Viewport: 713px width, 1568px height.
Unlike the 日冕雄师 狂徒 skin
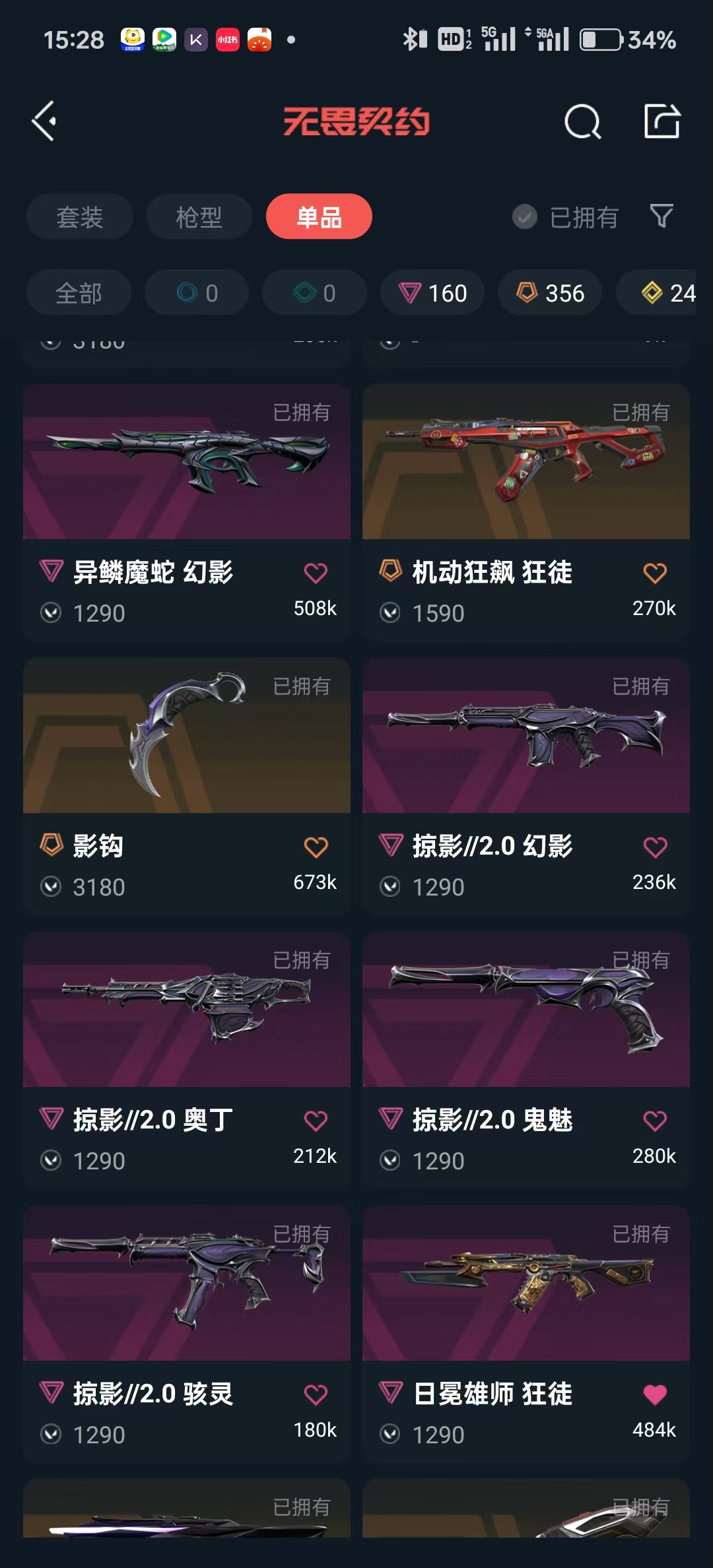click(x=654, y=1394)
